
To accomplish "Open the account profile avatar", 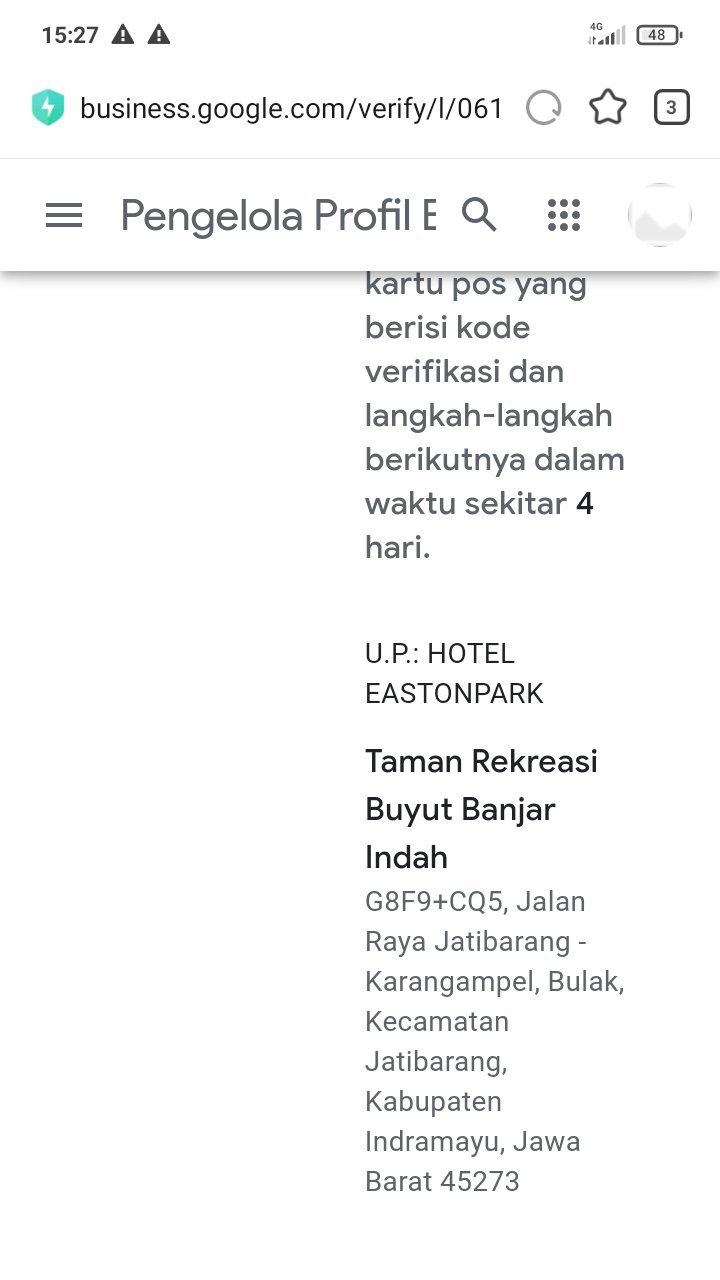I will [660, 215].
